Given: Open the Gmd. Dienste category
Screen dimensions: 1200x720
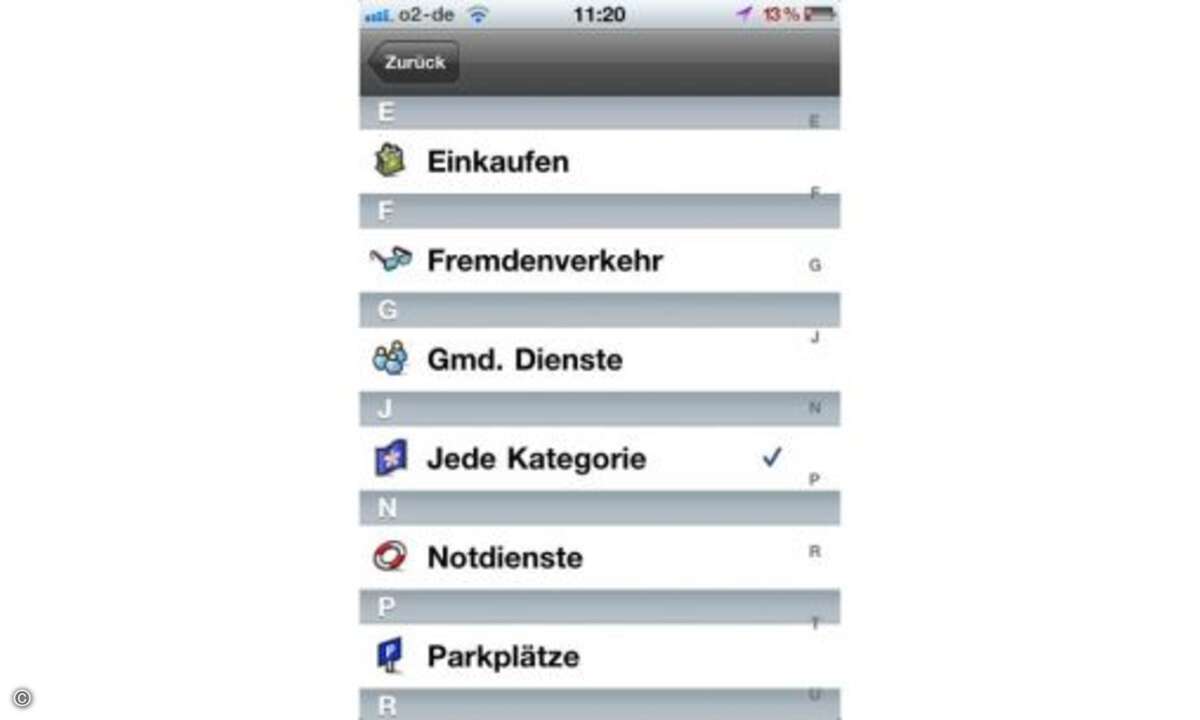Looking at the screenshot, I should pyautogui.click(x=524, y=360).
